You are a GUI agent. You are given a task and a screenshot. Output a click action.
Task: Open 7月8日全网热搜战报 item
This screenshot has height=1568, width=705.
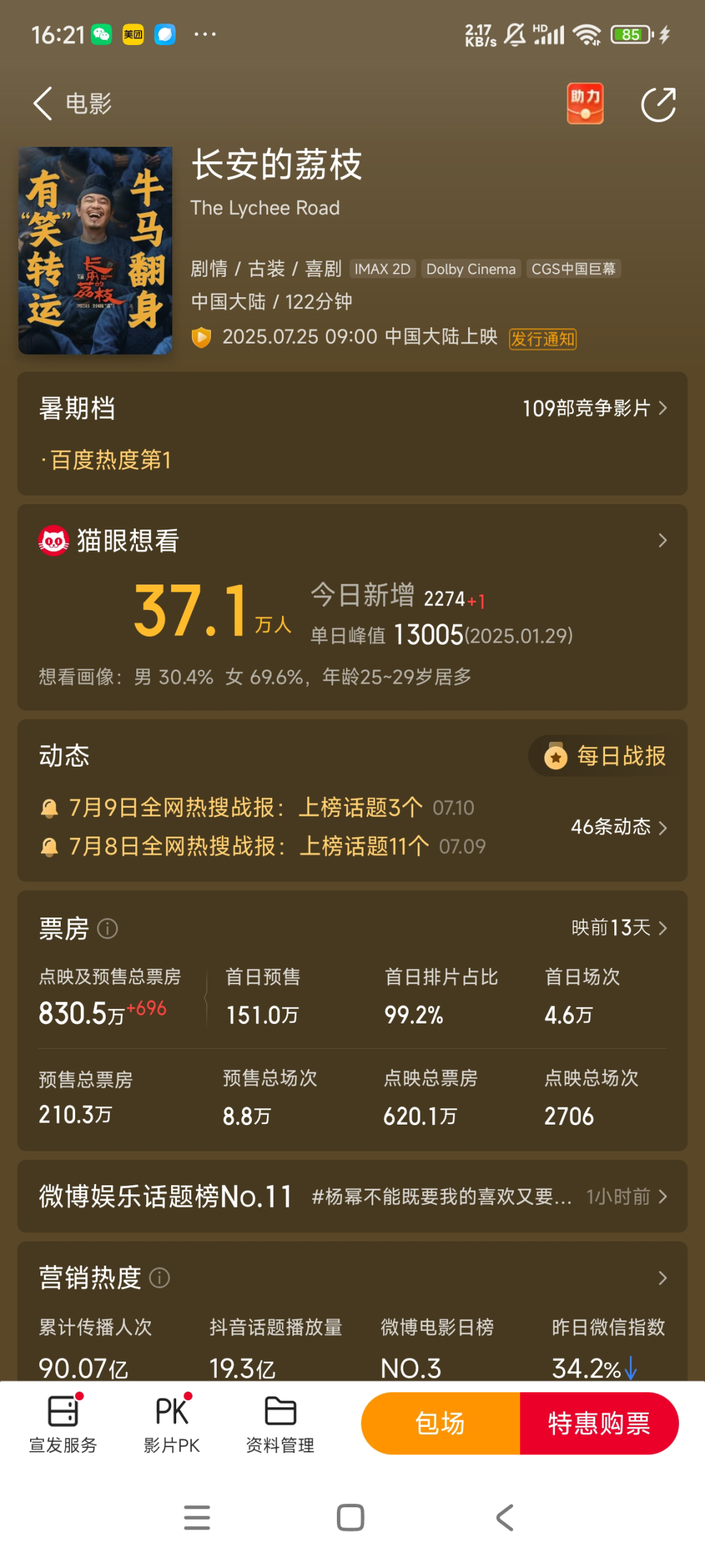[x=248, y=846]
